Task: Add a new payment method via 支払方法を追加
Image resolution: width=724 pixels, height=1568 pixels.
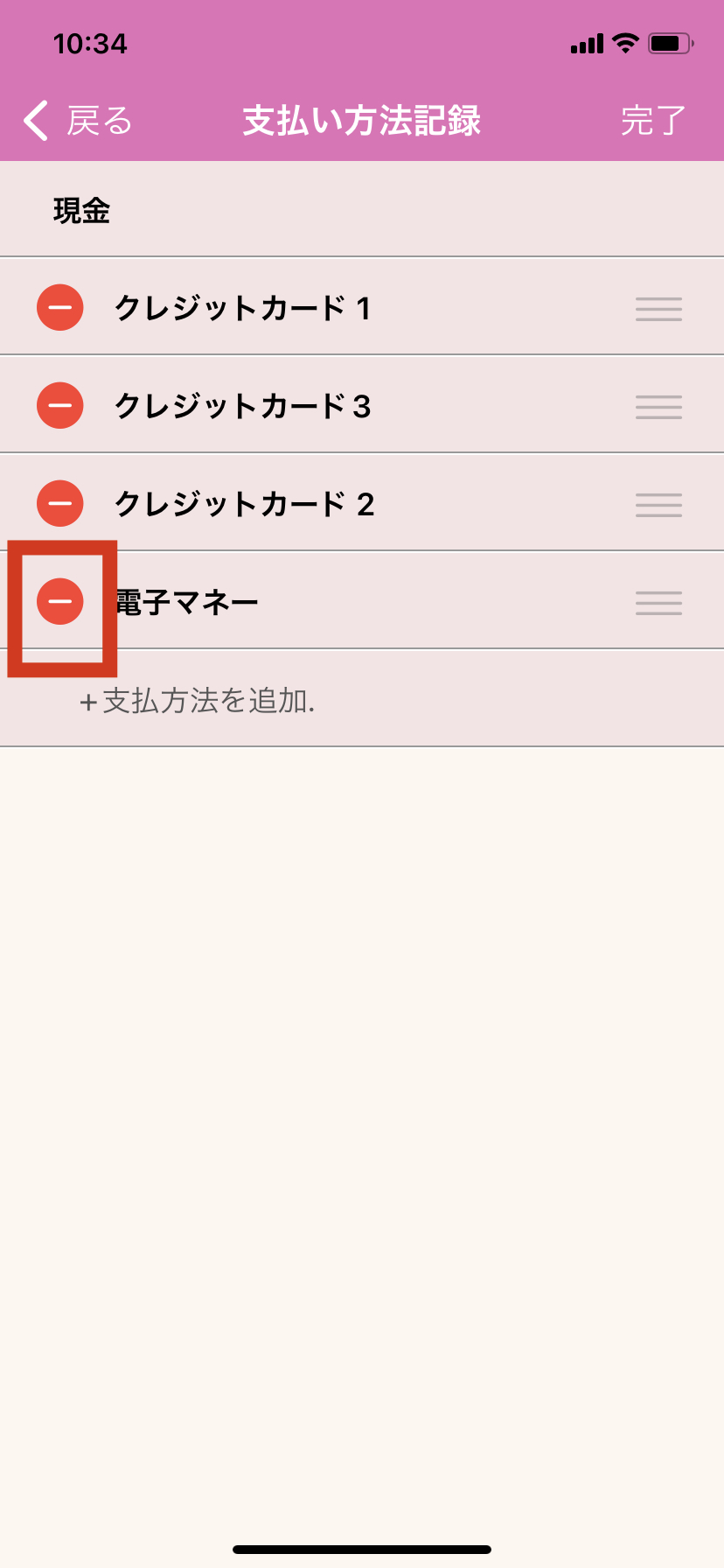Action: coord(198,701)
